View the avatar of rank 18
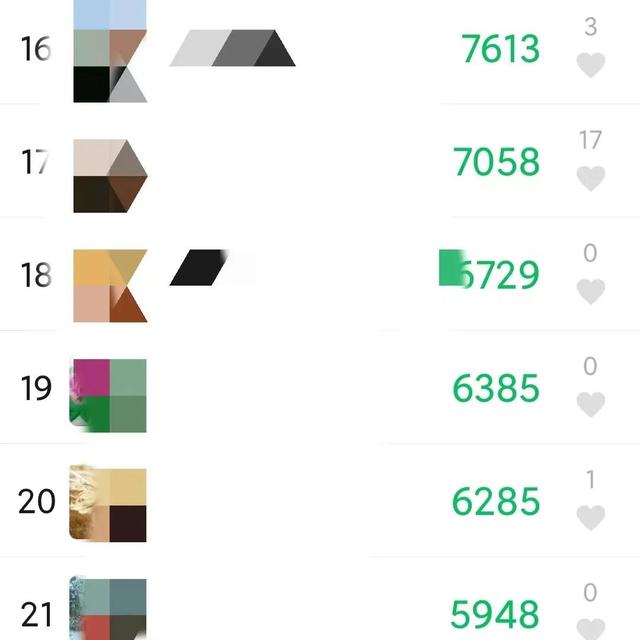Screen dimensions: 640x640 point(110,286)
